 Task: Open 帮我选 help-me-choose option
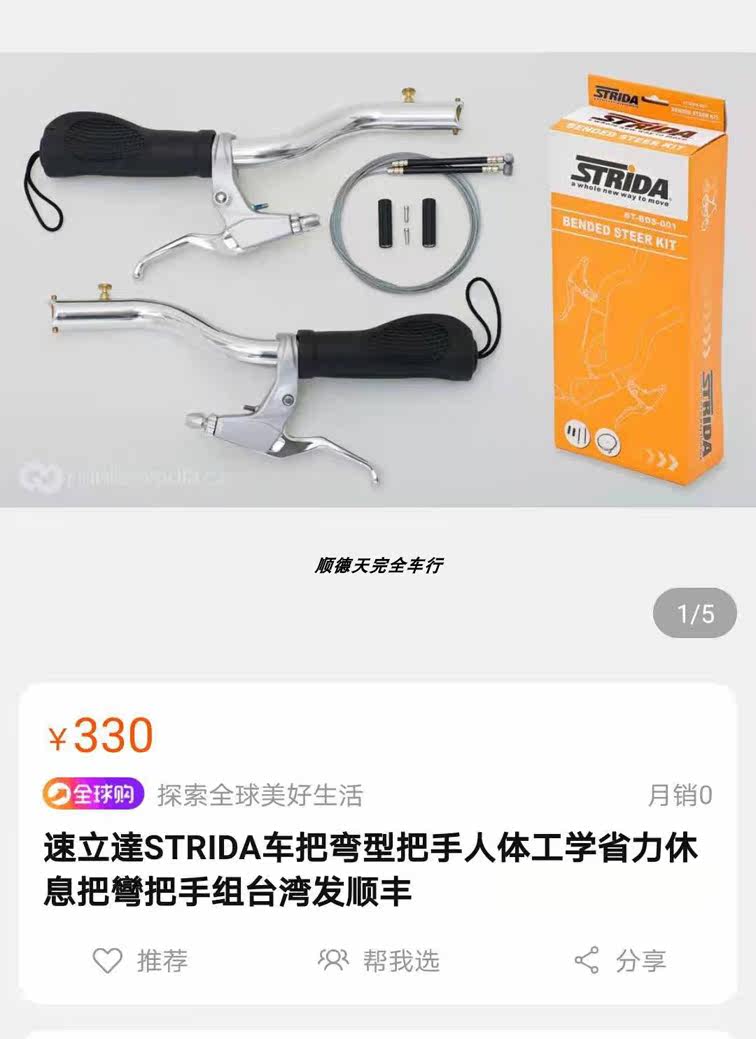(x=379, y=961)
